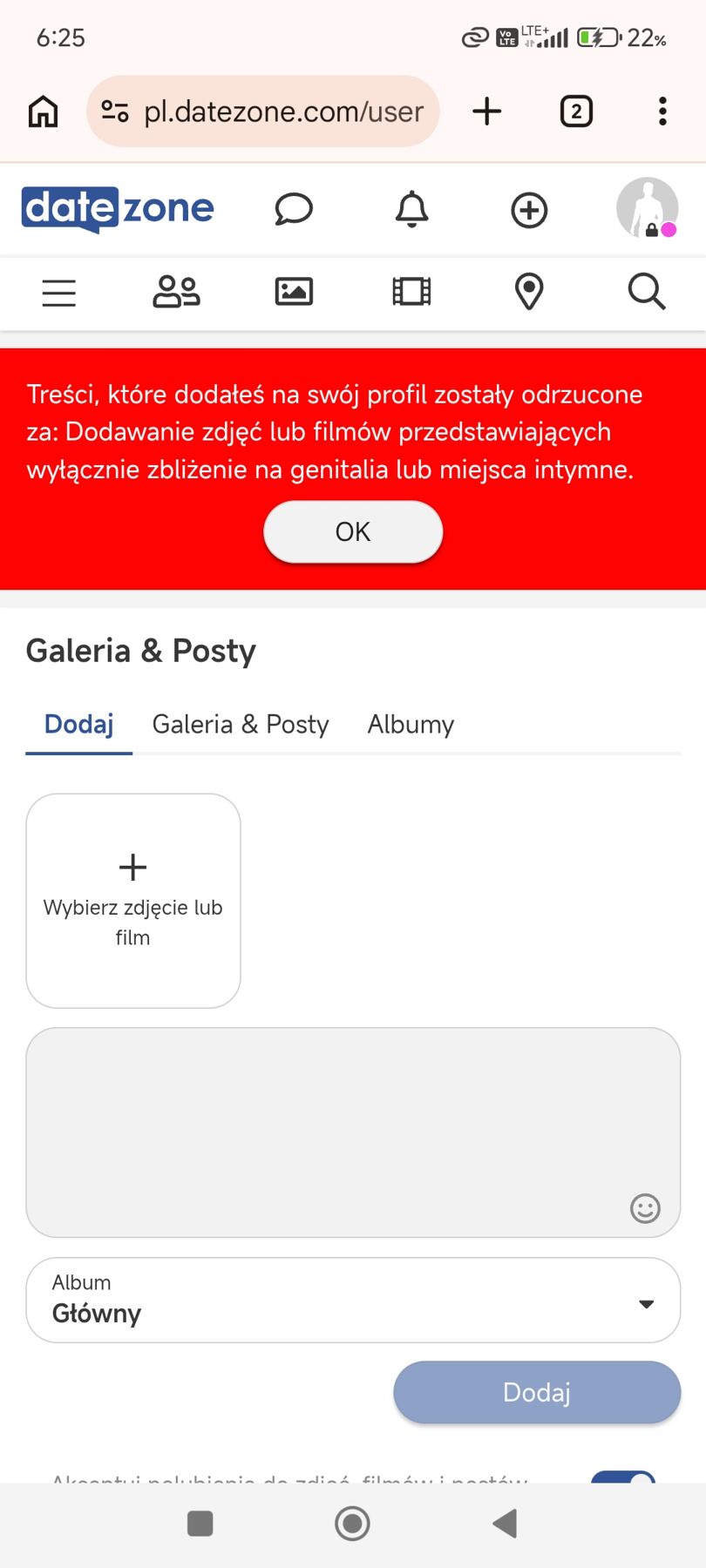Select the Dodaj tab
The width and height of the screenshot is (706, 1568).
79,725
